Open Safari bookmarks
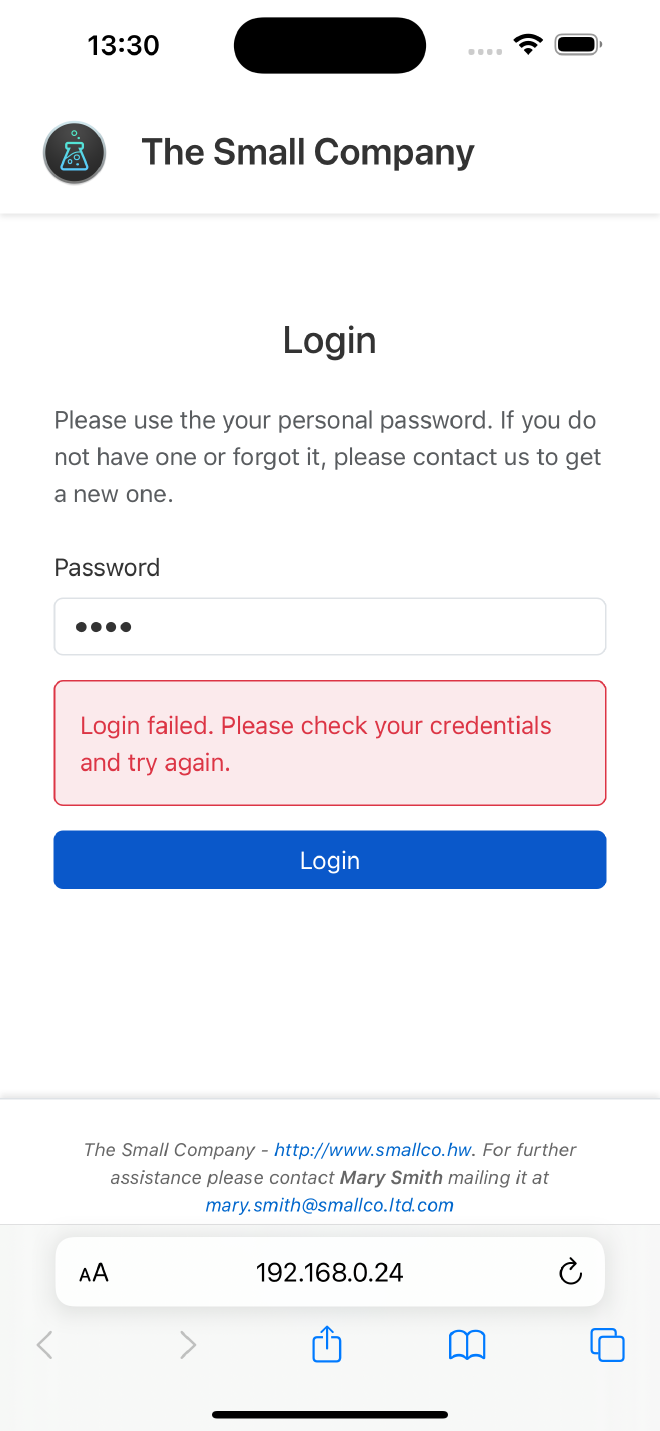The height and width of the screenshot is (1431, 660). (467, 1345)
